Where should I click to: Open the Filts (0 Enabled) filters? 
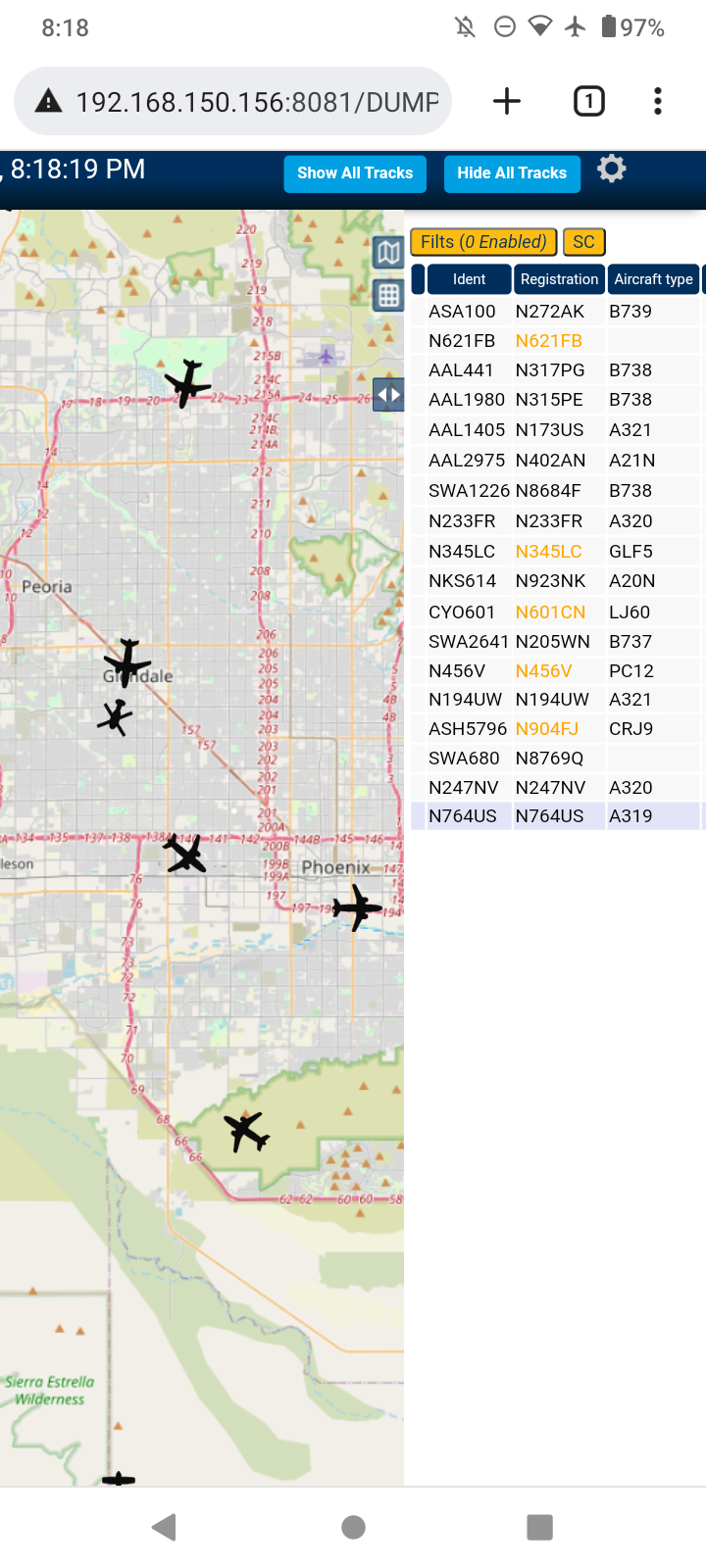pyautogui.click(x=484, y=242)
